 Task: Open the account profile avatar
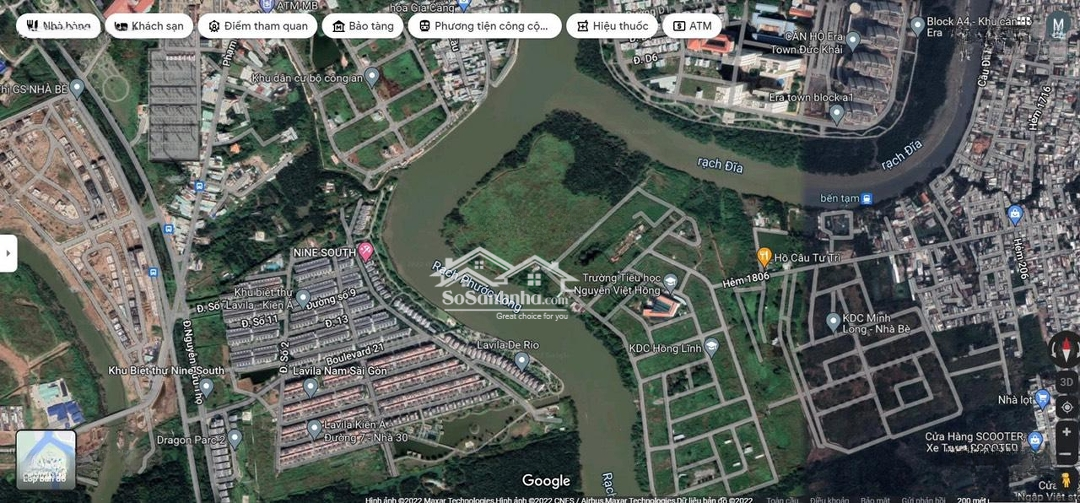point(1057,25)
